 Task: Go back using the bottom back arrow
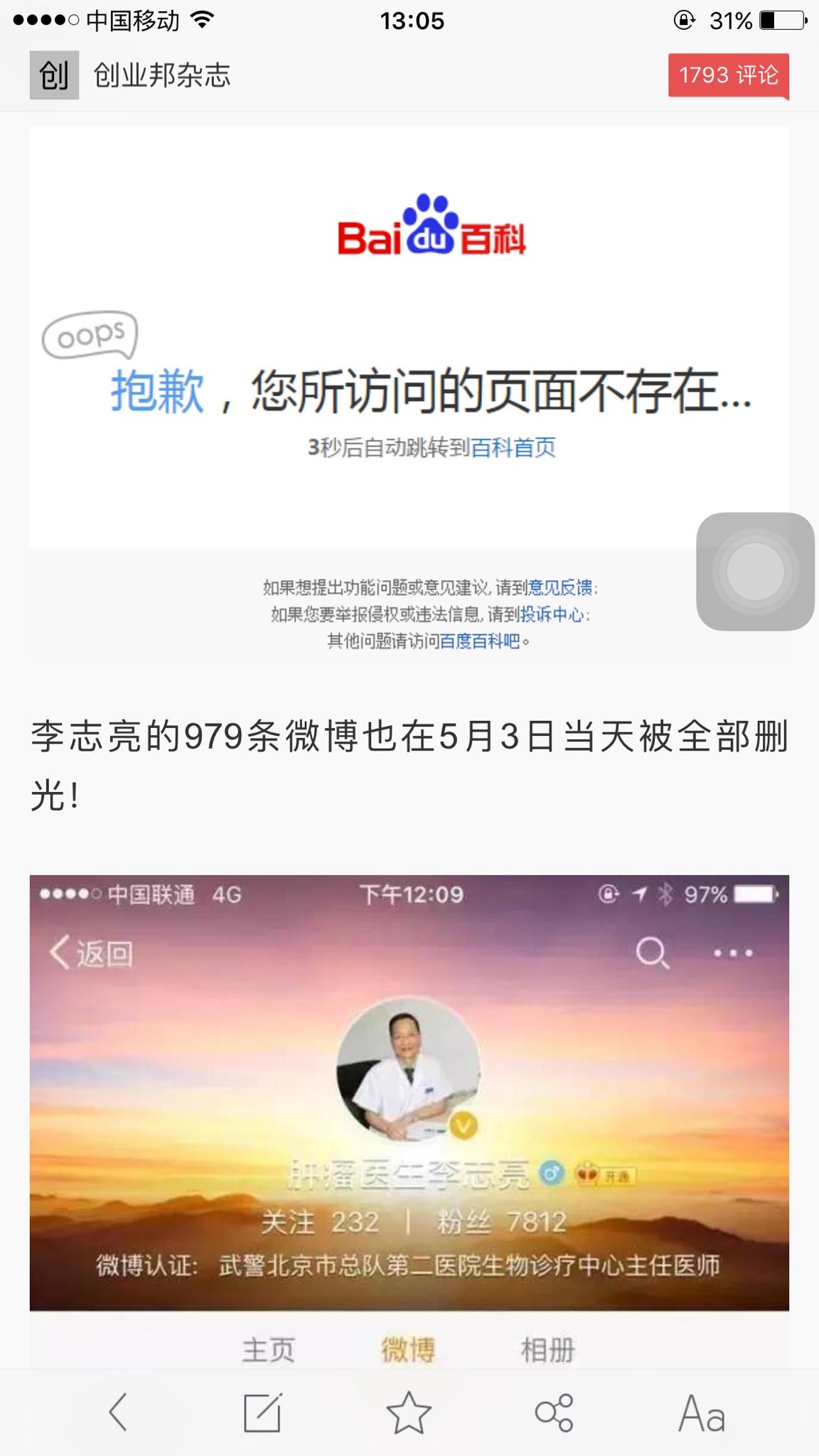click(118, 1412)
